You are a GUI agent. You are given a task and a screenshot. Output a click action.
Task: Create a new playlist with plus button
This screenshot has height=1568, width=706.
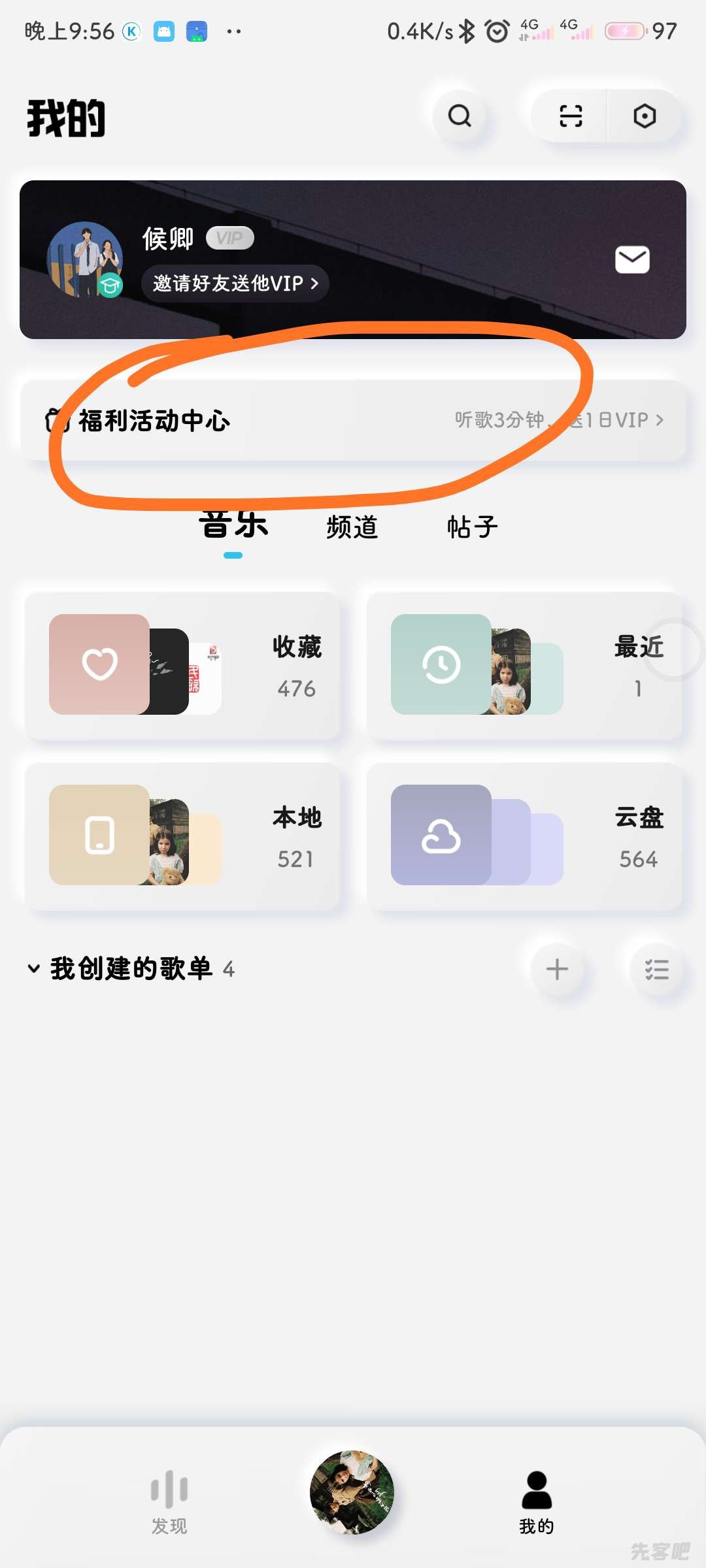[557, 969]
